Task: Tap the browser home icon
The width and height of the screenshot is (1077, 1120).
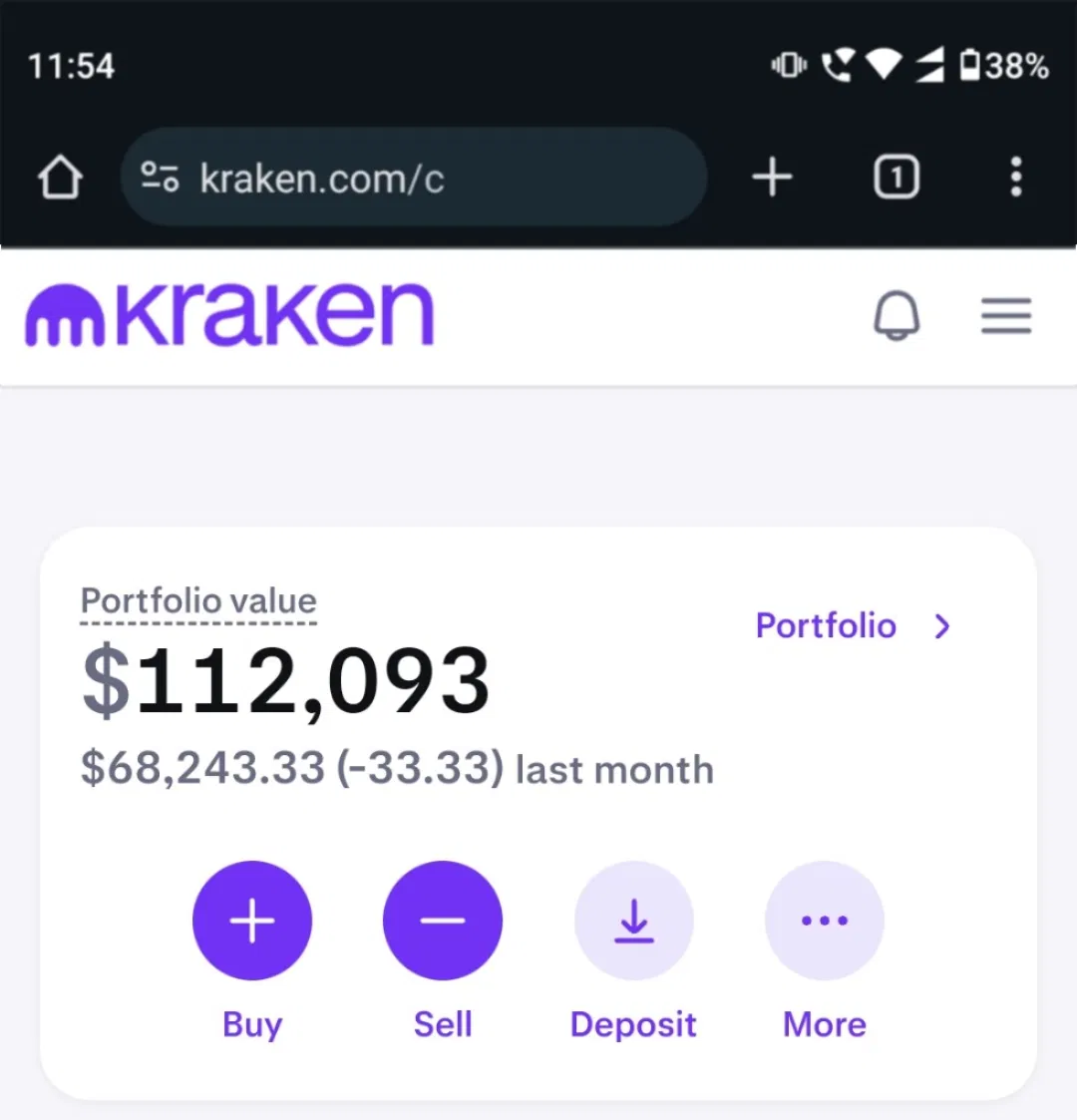Action: click(x=60, y=177)
